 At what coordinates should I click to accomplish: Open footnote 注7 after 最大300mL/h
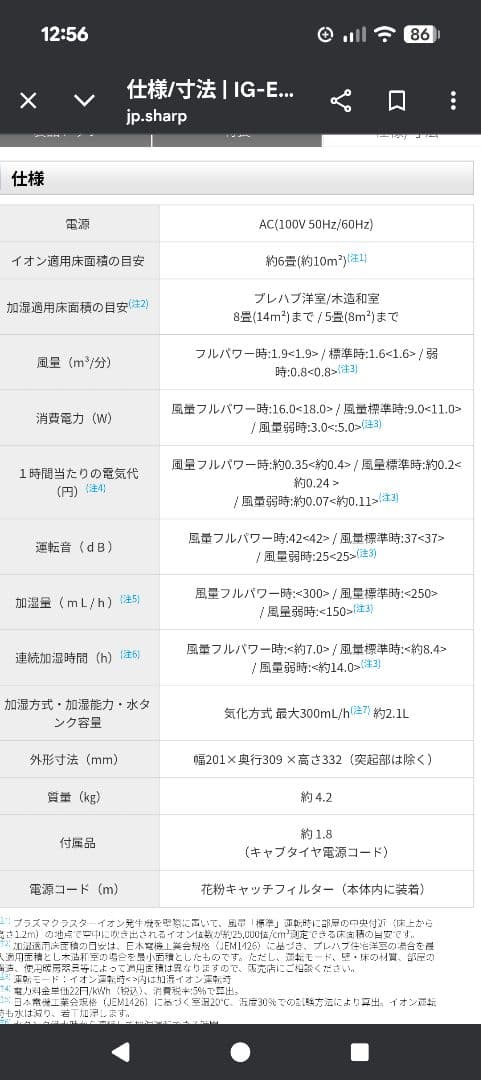(360, 709)
